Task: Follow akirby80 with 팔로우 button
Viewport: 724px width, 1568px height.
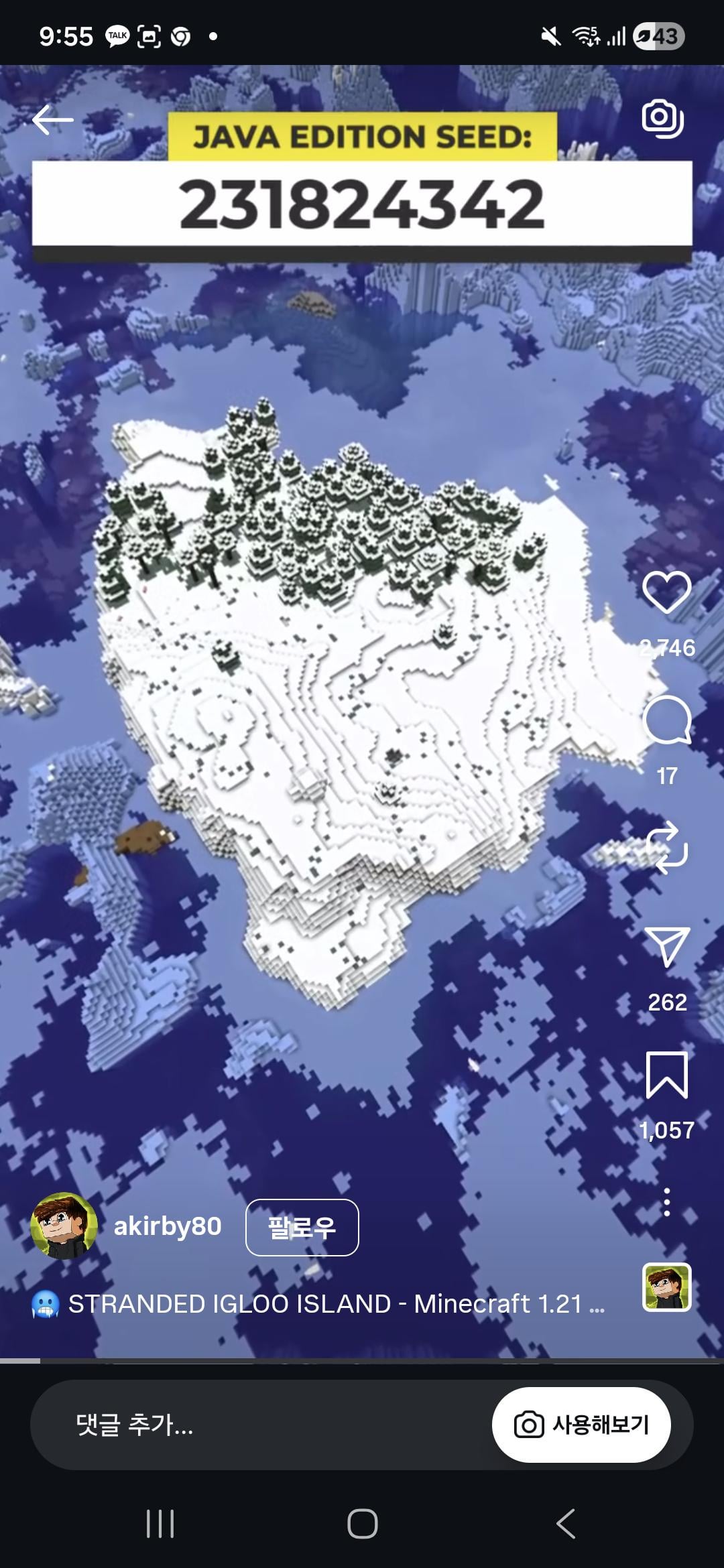Action: (x=302, y=1227)
